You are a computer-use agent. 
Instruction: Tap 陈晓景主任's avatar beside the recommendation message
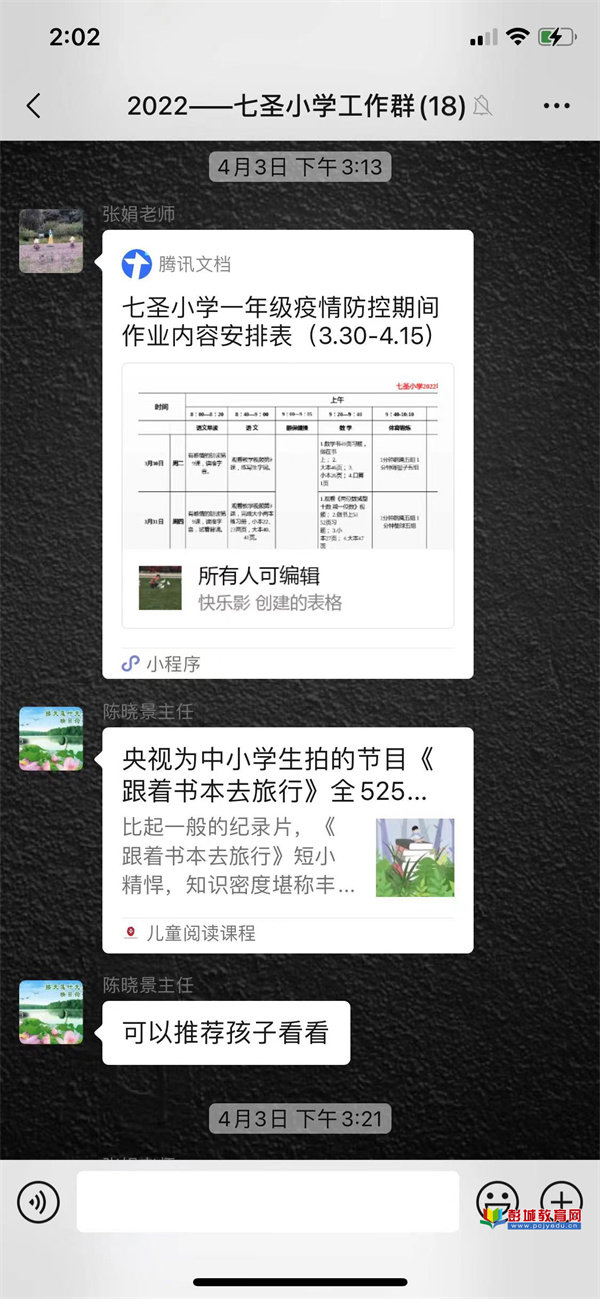(x=51, y=1012)
